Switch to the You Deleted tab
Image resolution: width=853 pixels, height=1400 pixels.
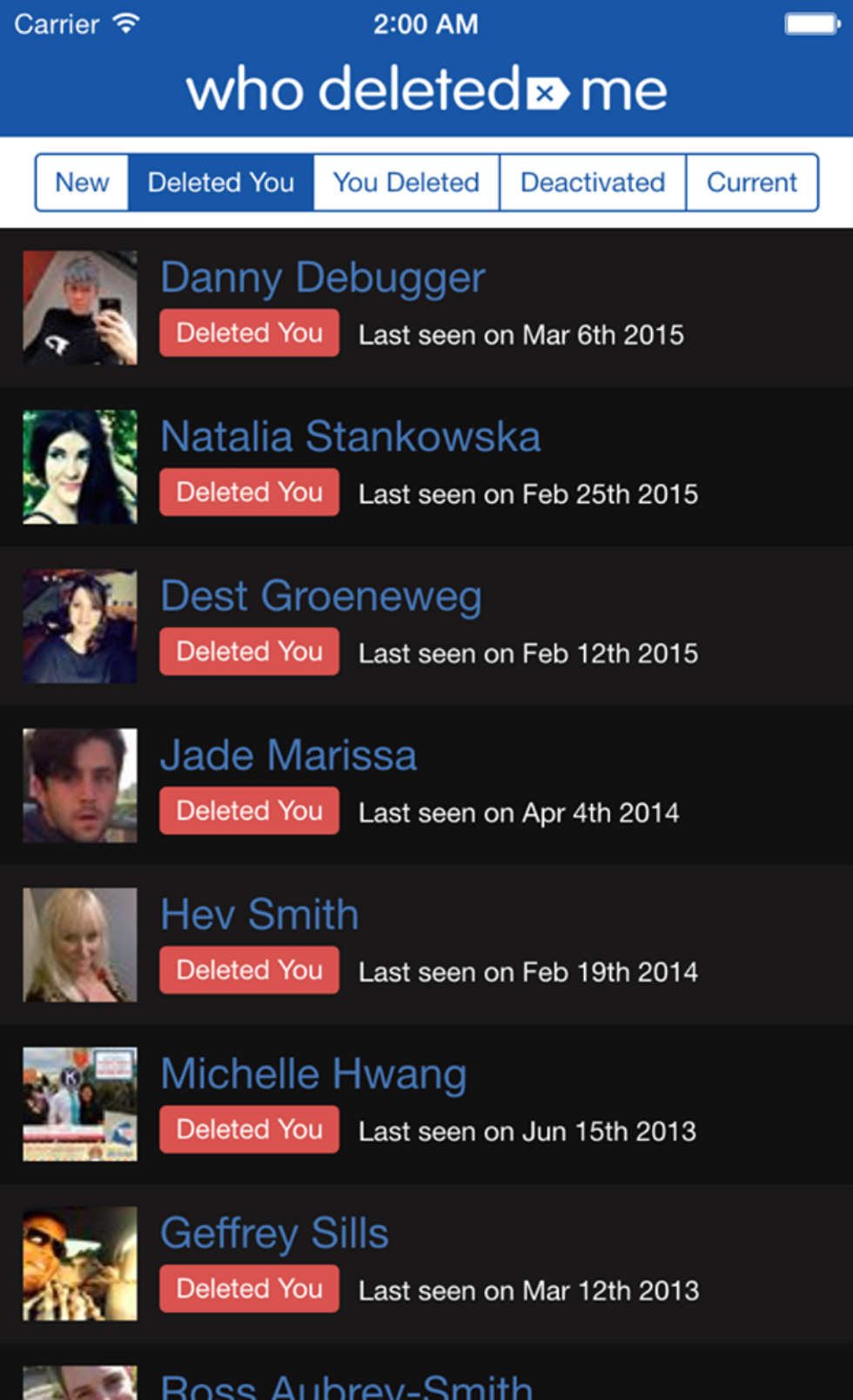(x=406, y=183)
